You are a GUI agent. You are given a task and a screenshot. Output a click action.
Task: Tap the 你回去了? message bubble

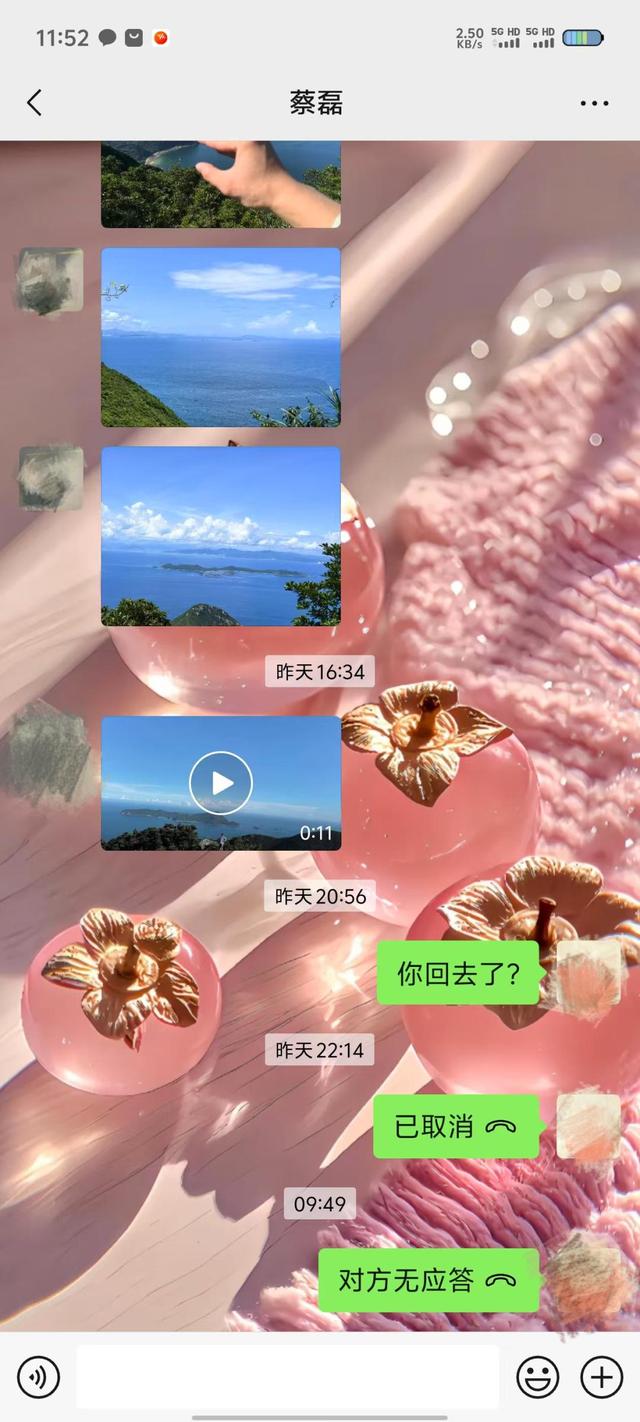(458, 973)
